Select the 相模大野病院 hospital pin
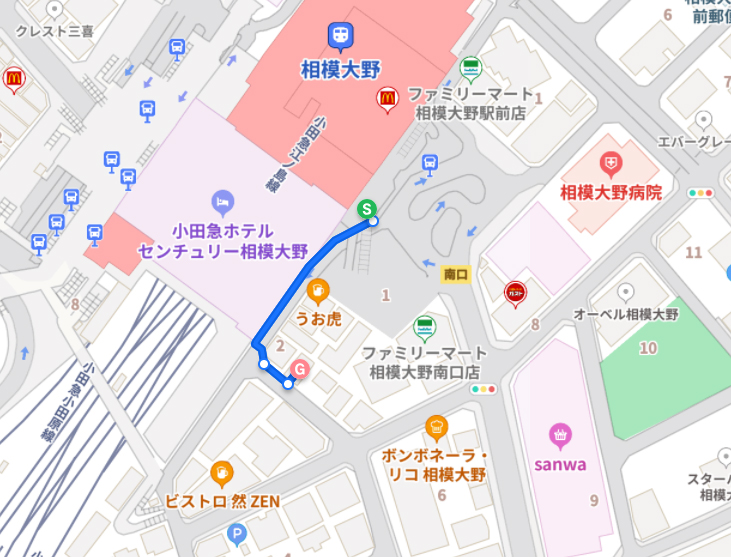731x557 pixels. [610, 162]
